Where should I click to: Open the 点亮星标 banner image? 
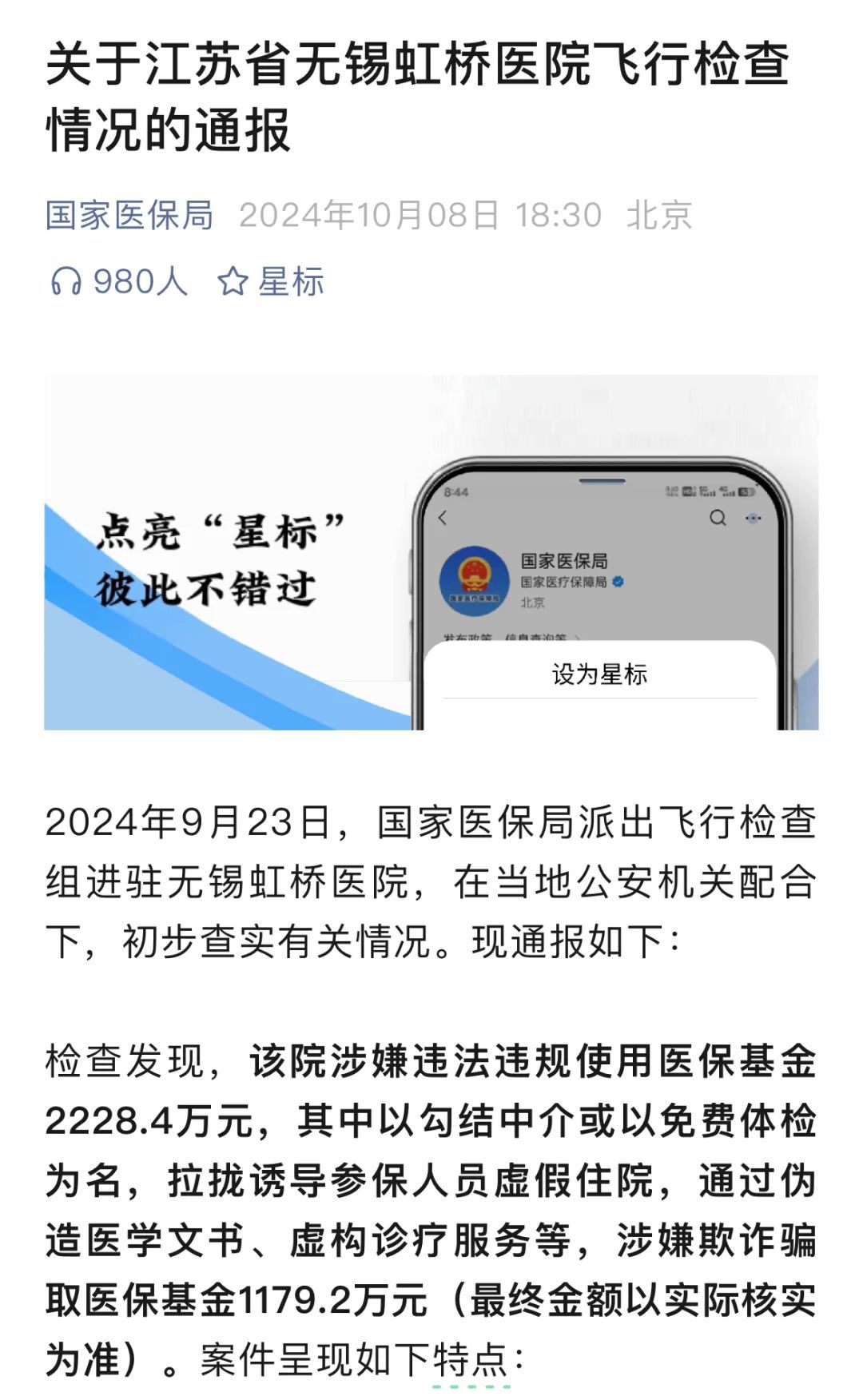coord(431,552)
